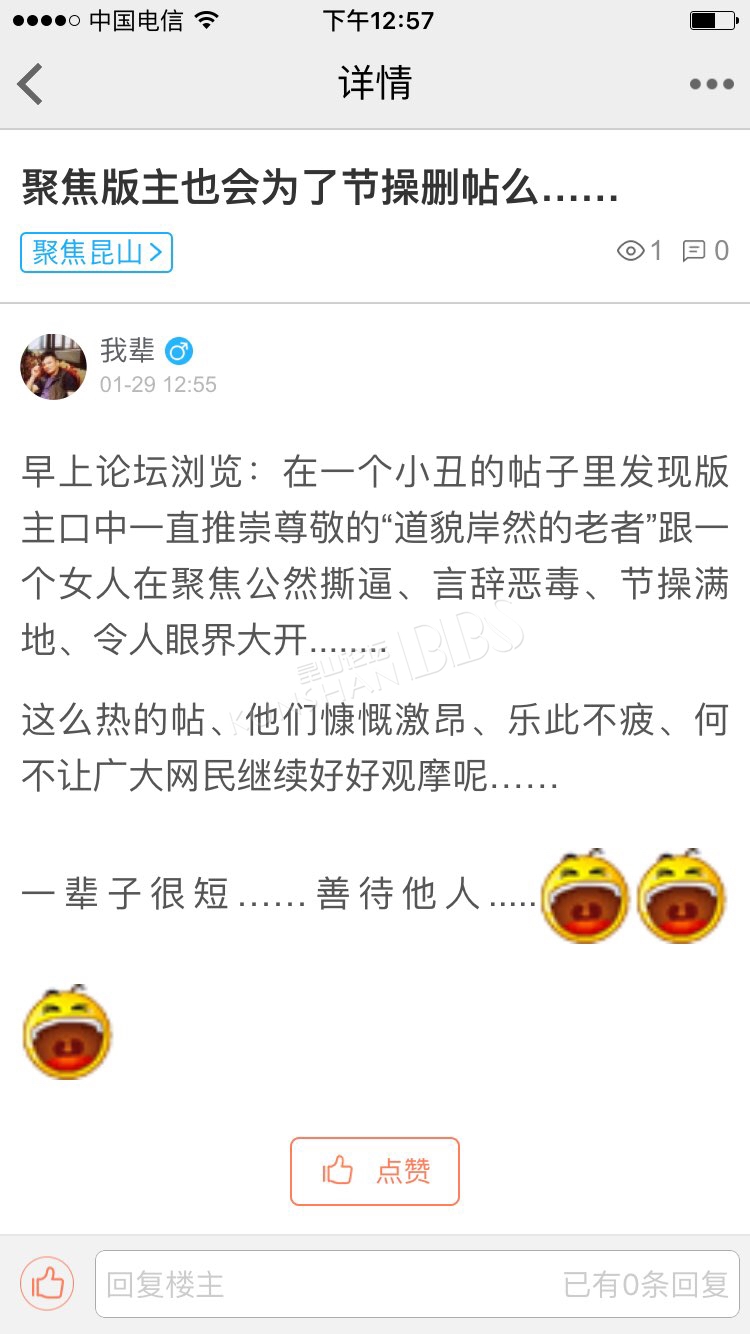The width and height of the screenshot is (750, 1334).
Task: Focus the 回复楼主 reply field
Action: 417,1284
